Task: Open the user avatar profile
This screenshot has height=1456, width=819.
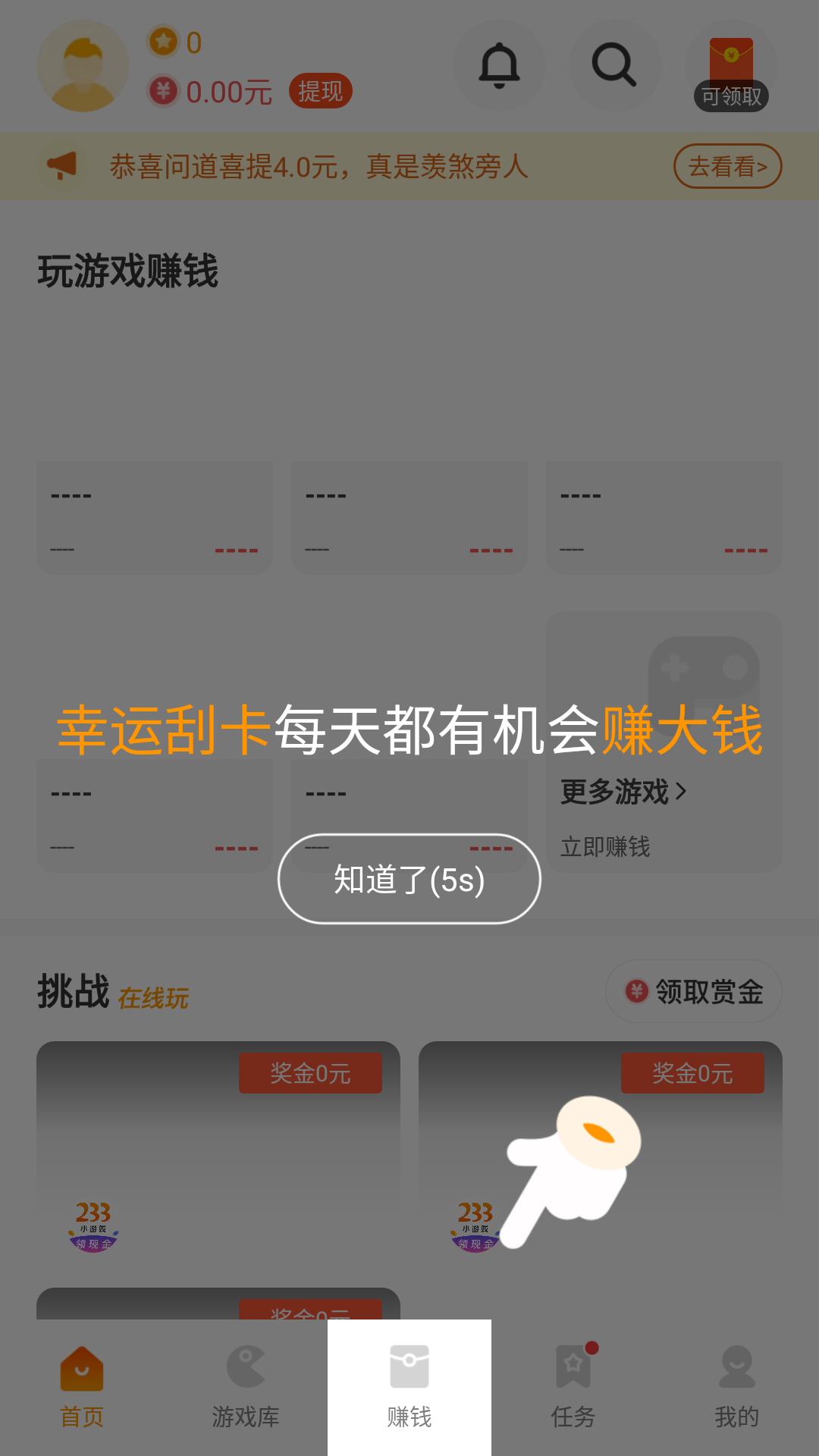Action: 83,66
